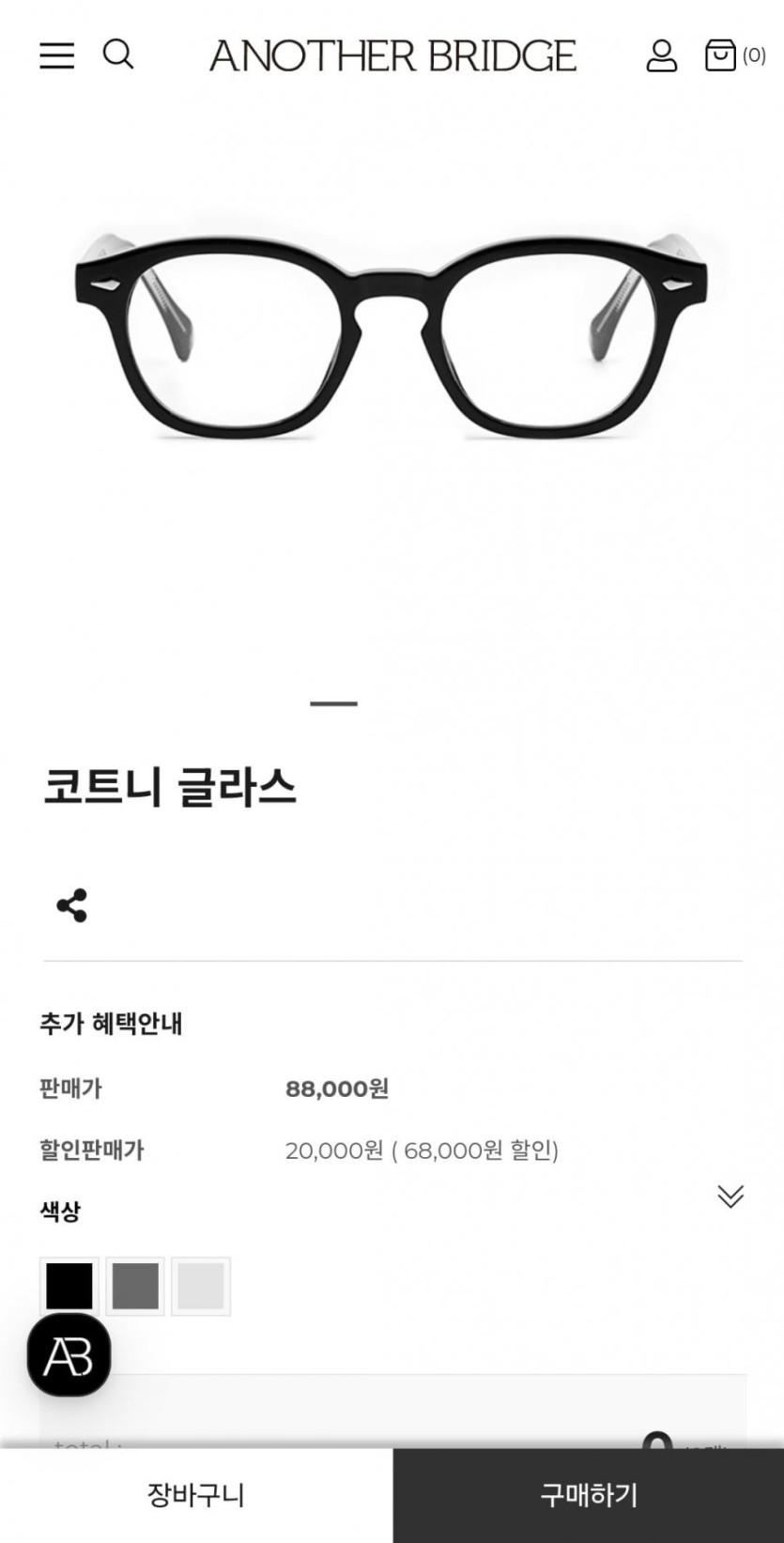This screenshot has height=1543, width=784.
Task: Open the hamburger menu
Action: click(x=56, y=55)
